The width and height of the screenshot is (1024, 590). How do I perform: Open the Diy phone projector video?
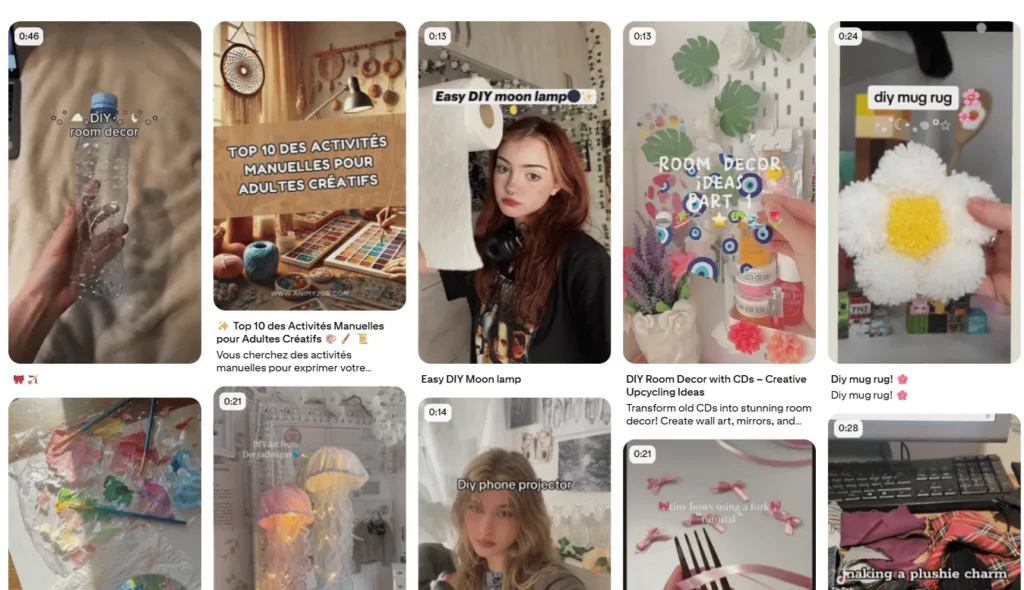(x=514, y=494)
